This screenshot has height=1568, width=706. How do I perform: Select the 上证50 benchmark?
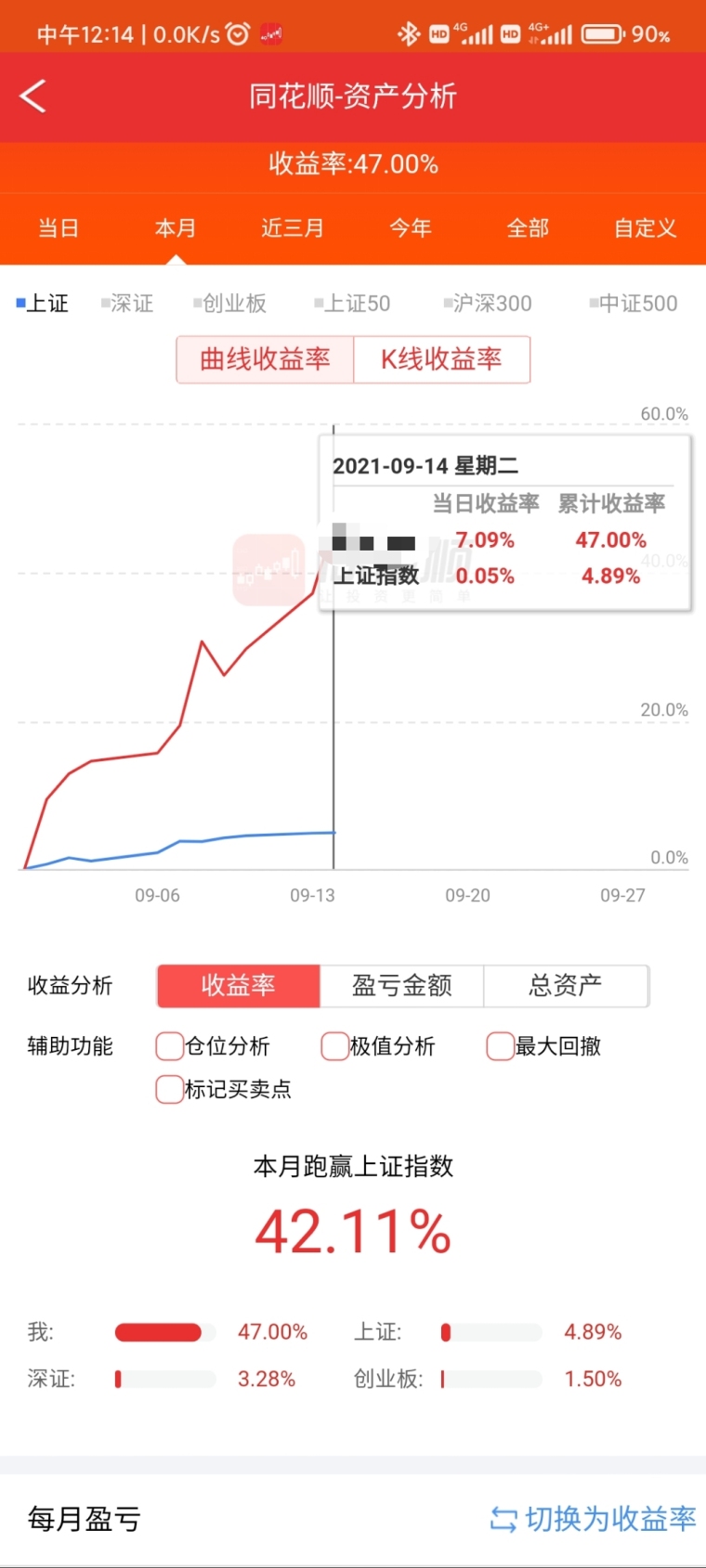coord(352,304)
